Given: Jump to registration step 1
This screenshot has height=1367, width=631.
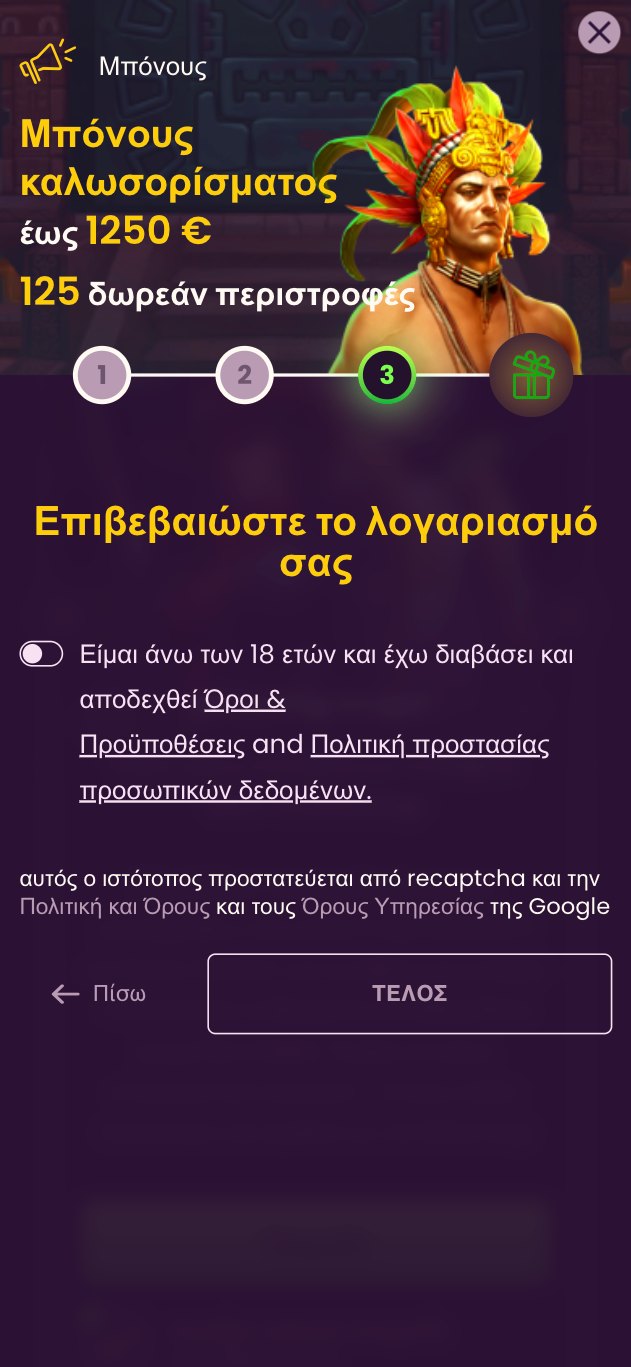Looking at the screenshot, I should [101, 376].
